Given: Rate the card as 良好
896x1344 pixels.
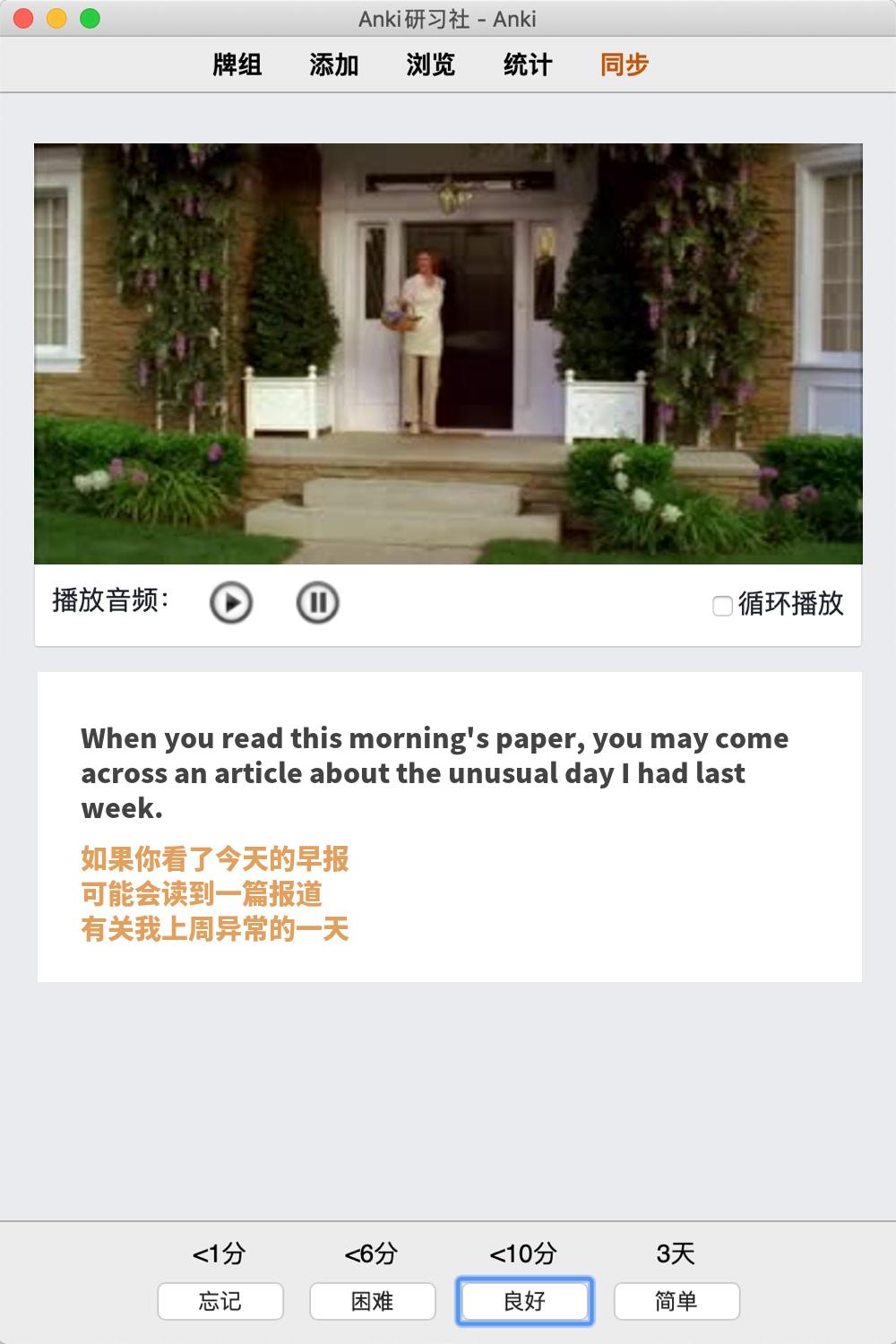Looking at the screenshot, I should tap(525, 1301).
